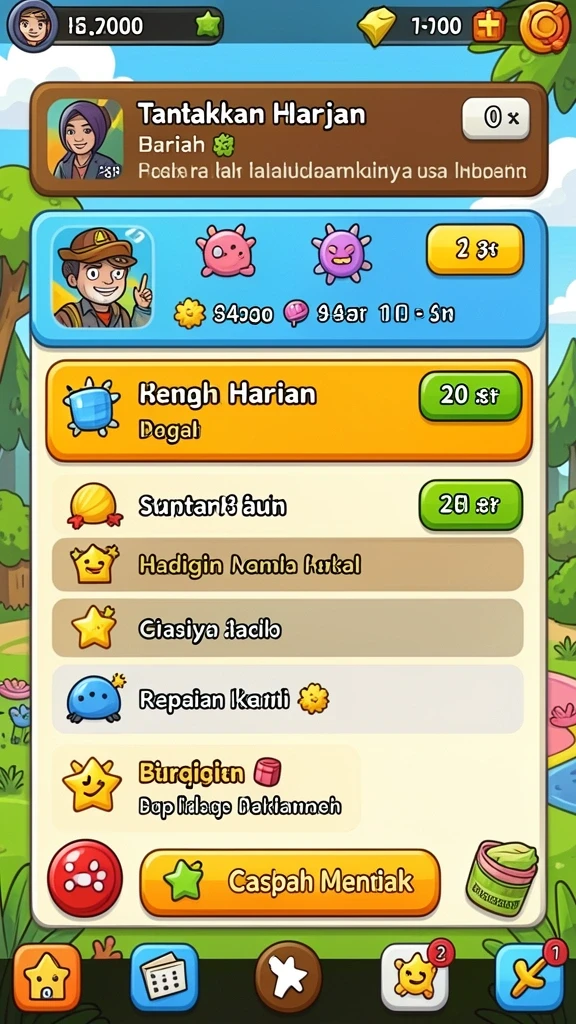Open the smiling star tab with badge 2

pos(415,978)
